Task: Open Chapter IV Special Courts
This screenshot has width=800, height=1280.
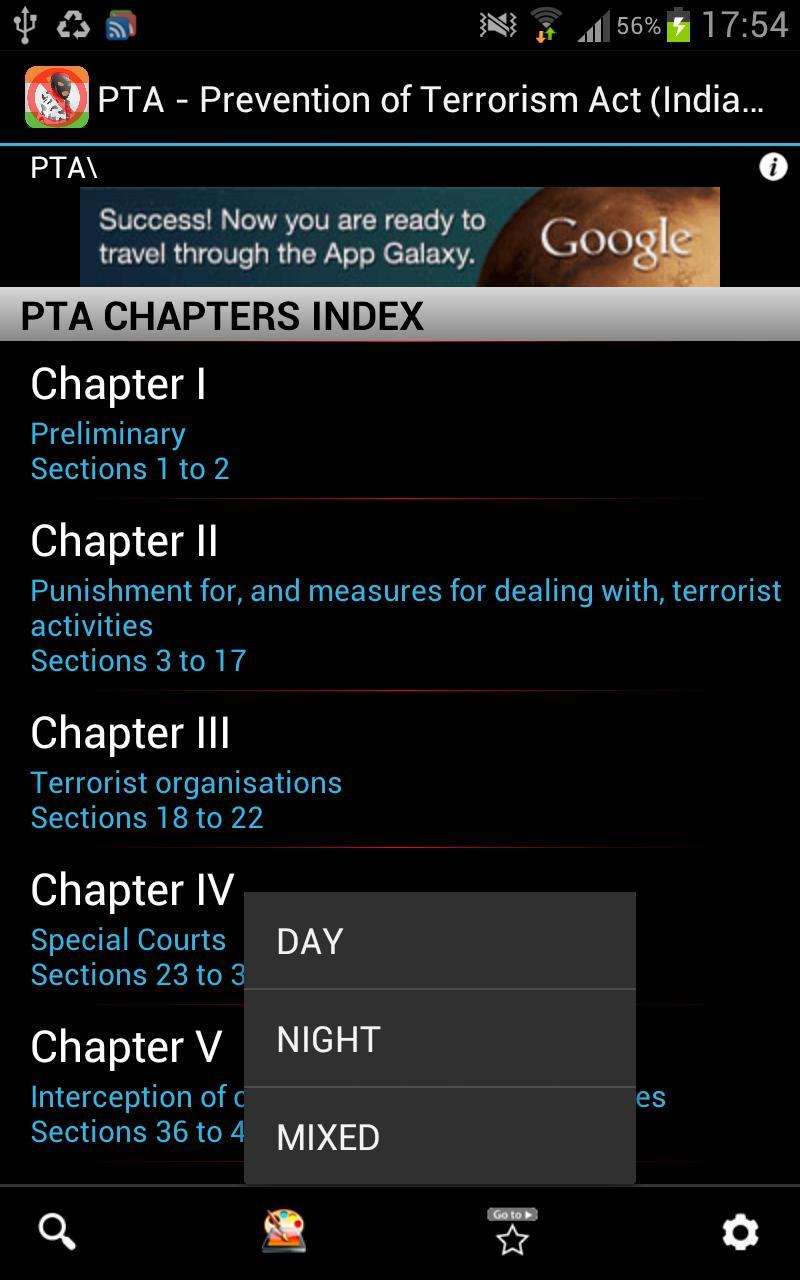Action: (130, 930)
